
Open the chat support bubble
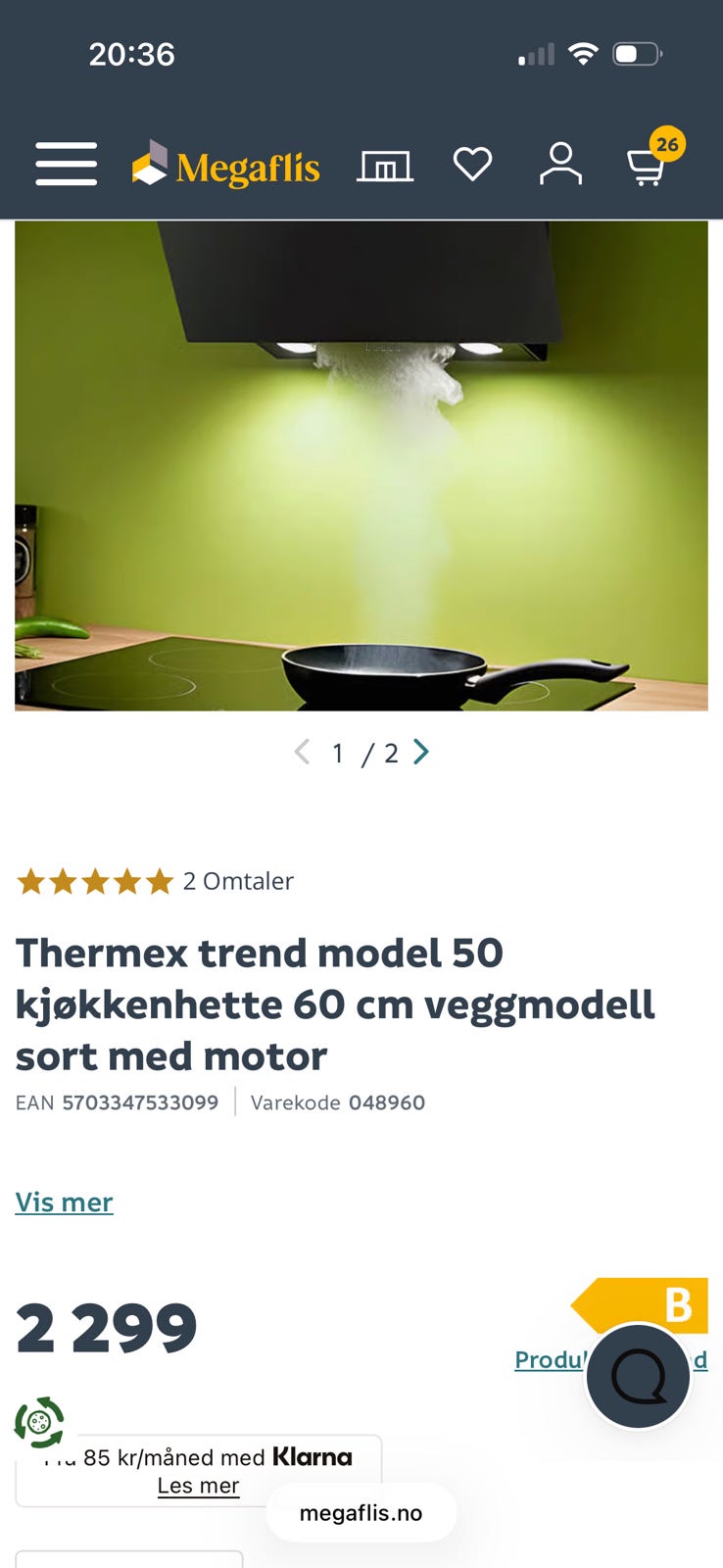click(x=636, y=1376)
